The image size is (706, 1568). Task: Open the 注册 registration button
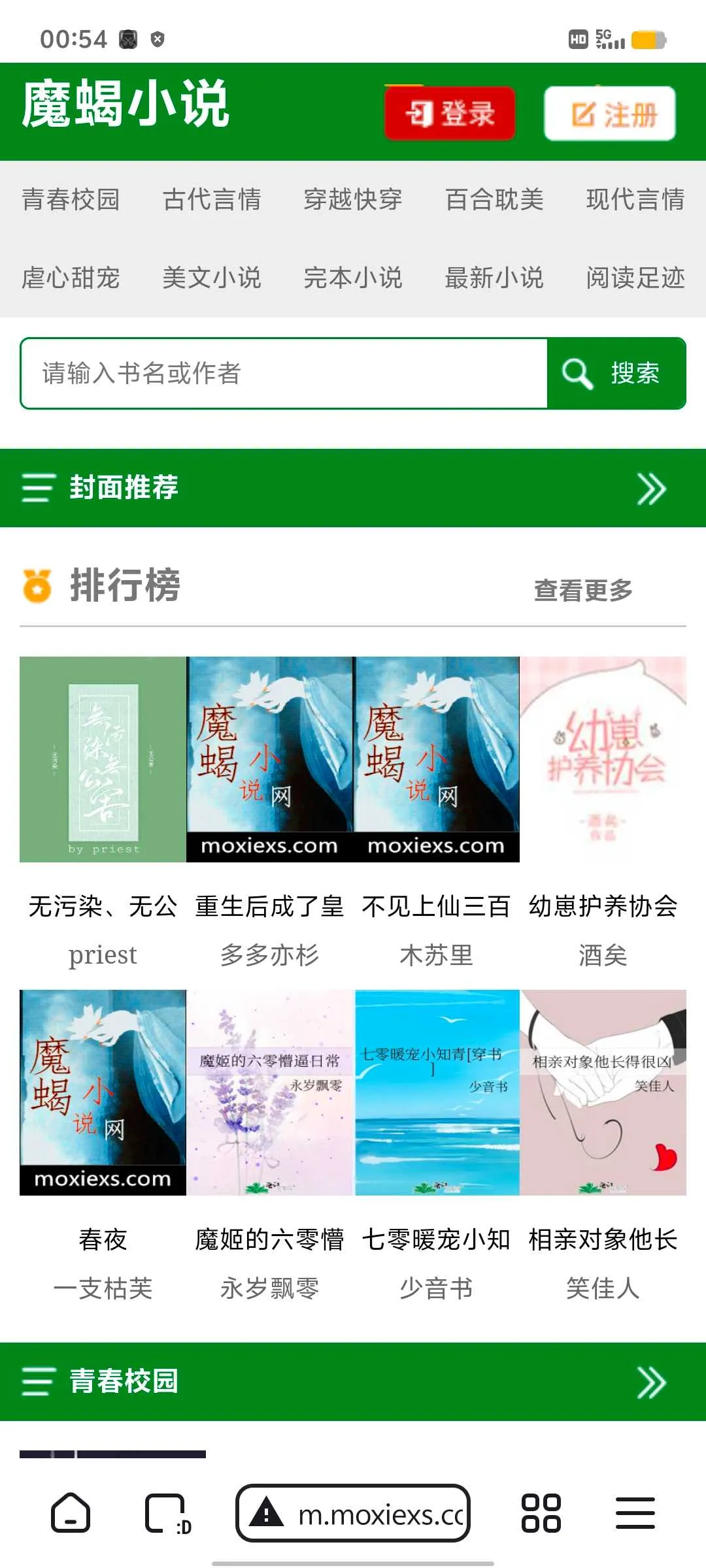click(x=609, y=114)
